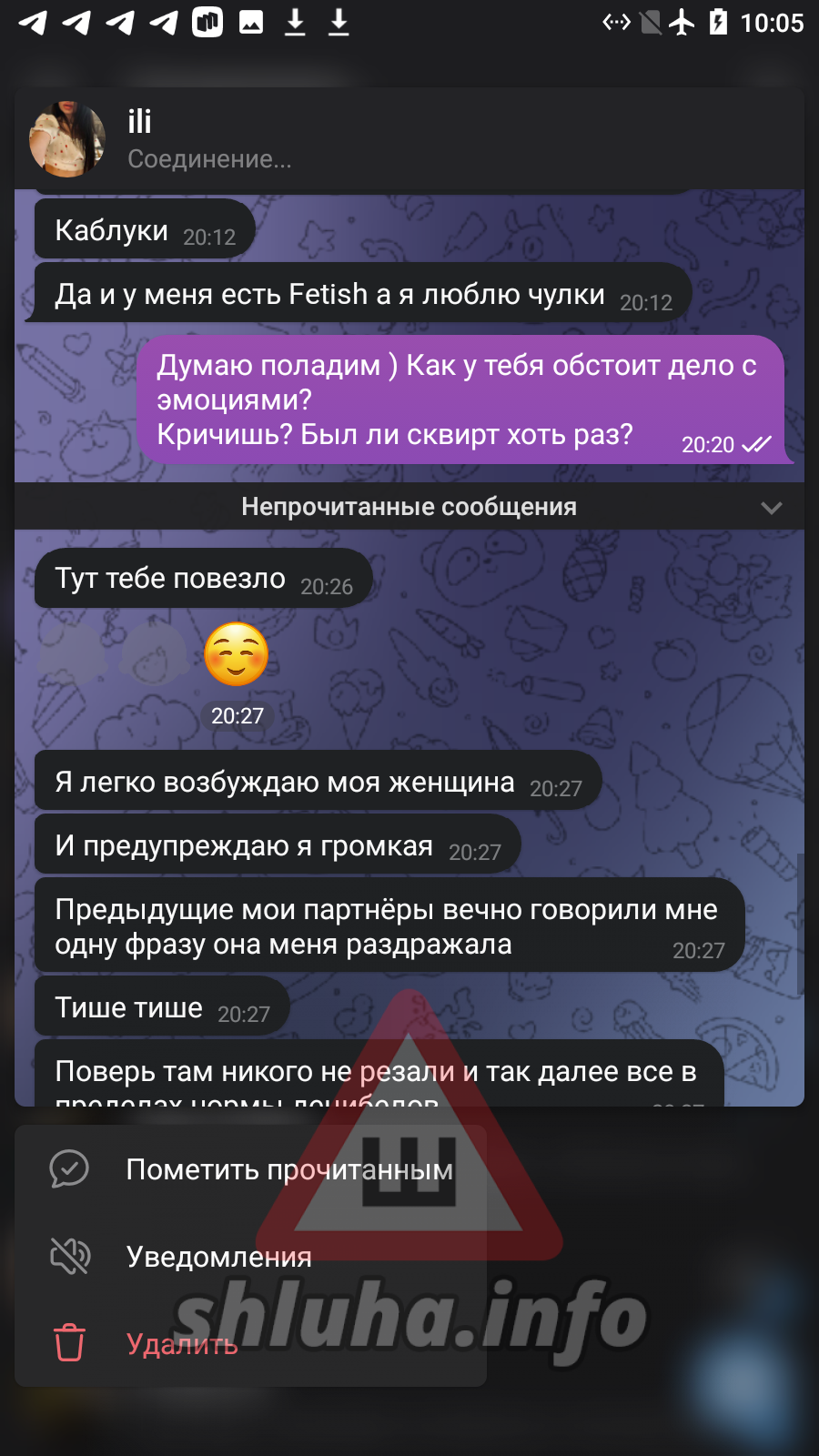Open 'Уведомления' menu item
The width and height of the screenshot is (819, 1456).
click(x=218, y=1257)
